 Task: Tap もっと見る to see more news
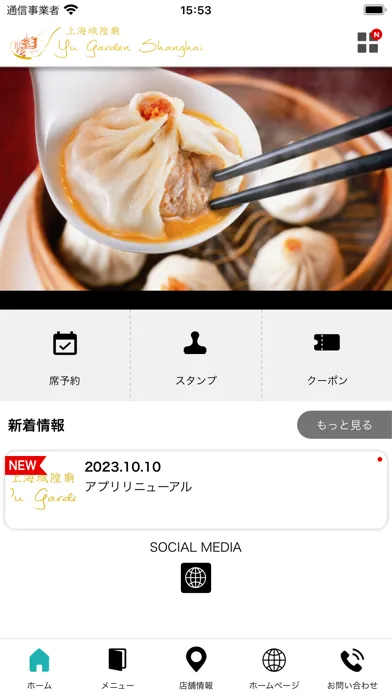[x=344, y=425]
